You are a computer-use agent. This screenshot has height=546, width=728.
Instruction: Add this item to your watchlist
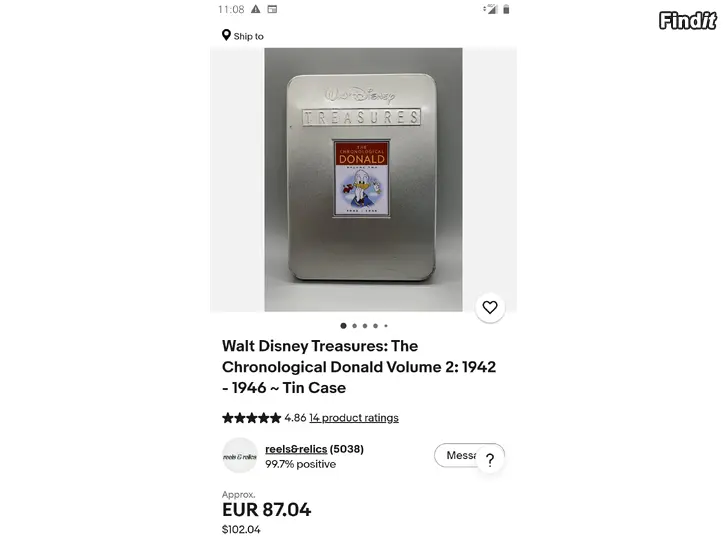489,307
